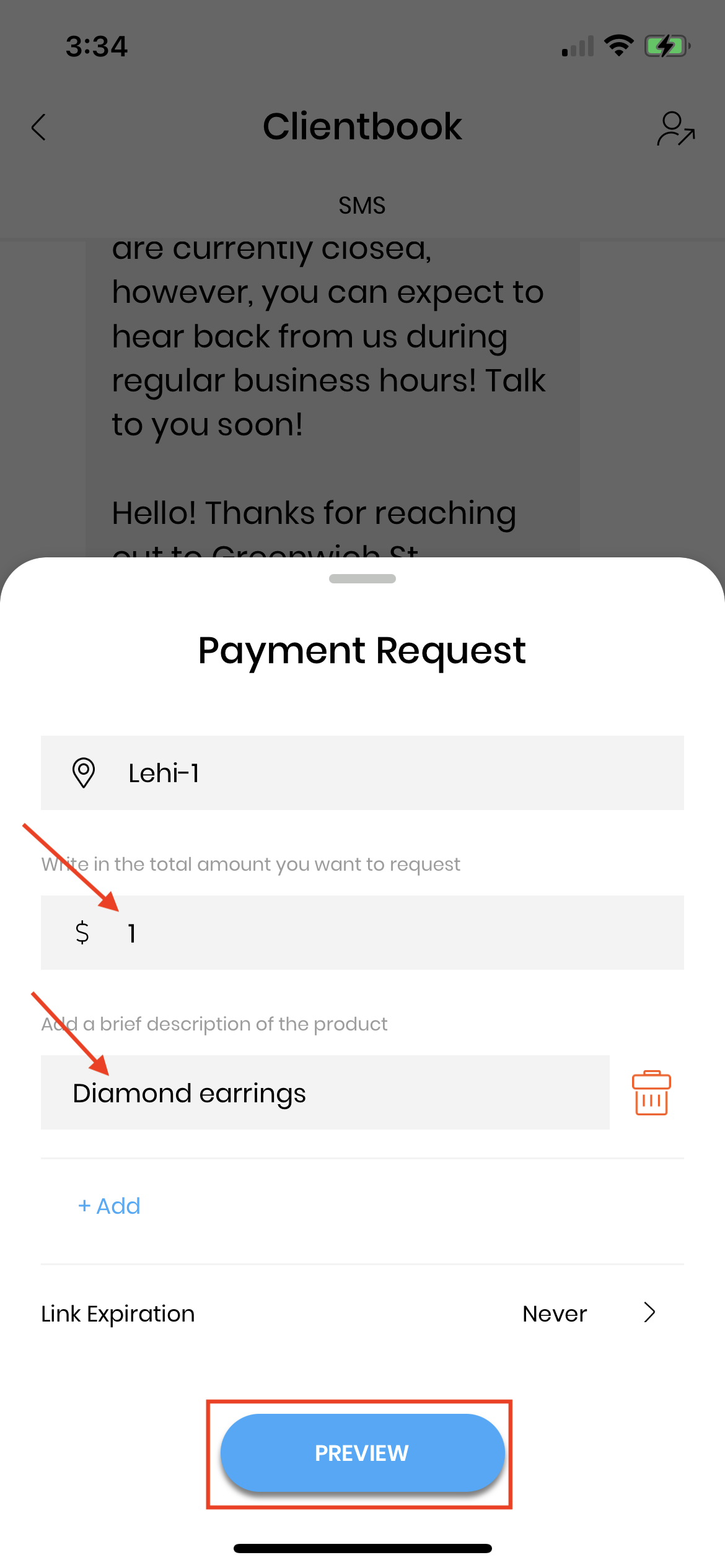Tap the Clientbook title header
This screenshot has width=725, height=1568.
pos(362,126)
